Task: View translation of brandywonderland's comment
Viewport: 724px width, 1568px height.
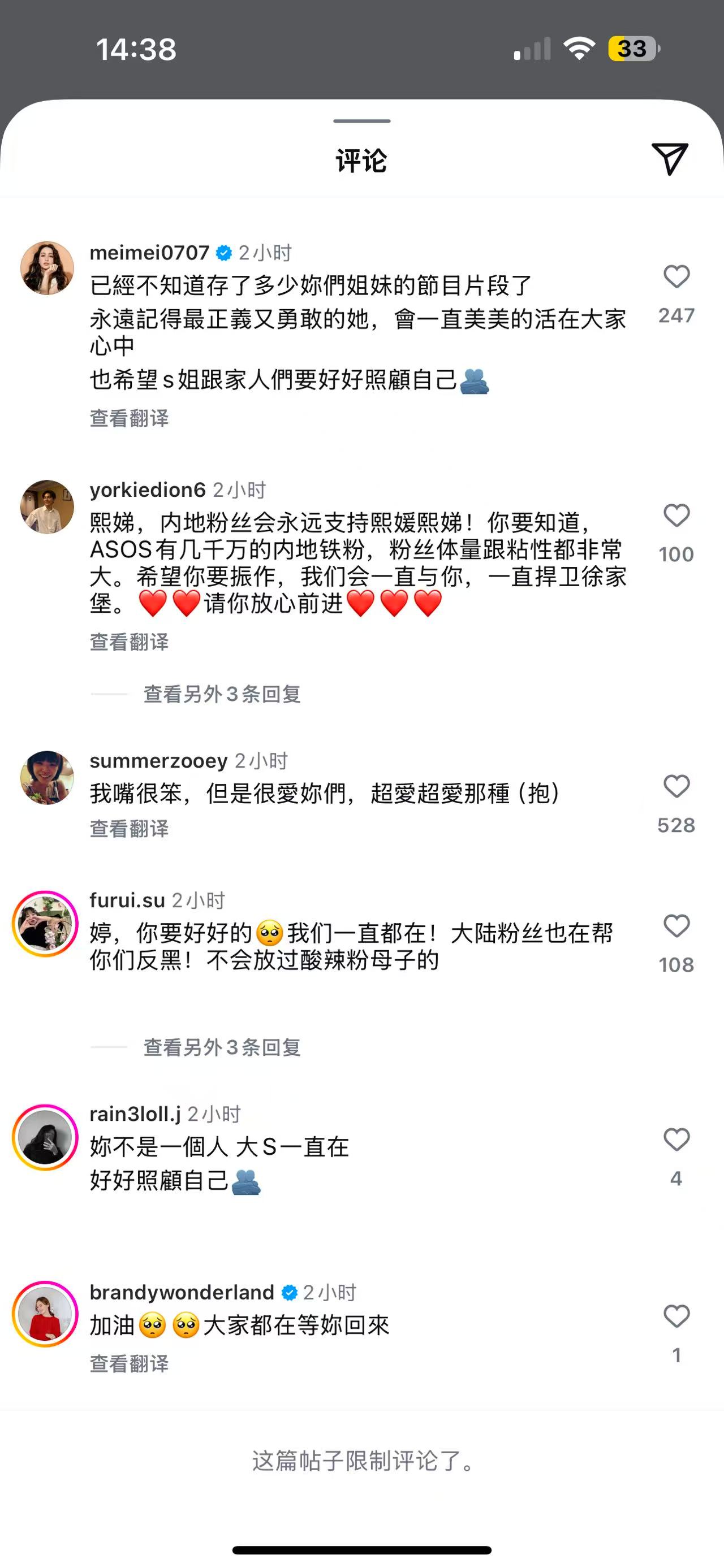Action: (x=129, y=1363)
